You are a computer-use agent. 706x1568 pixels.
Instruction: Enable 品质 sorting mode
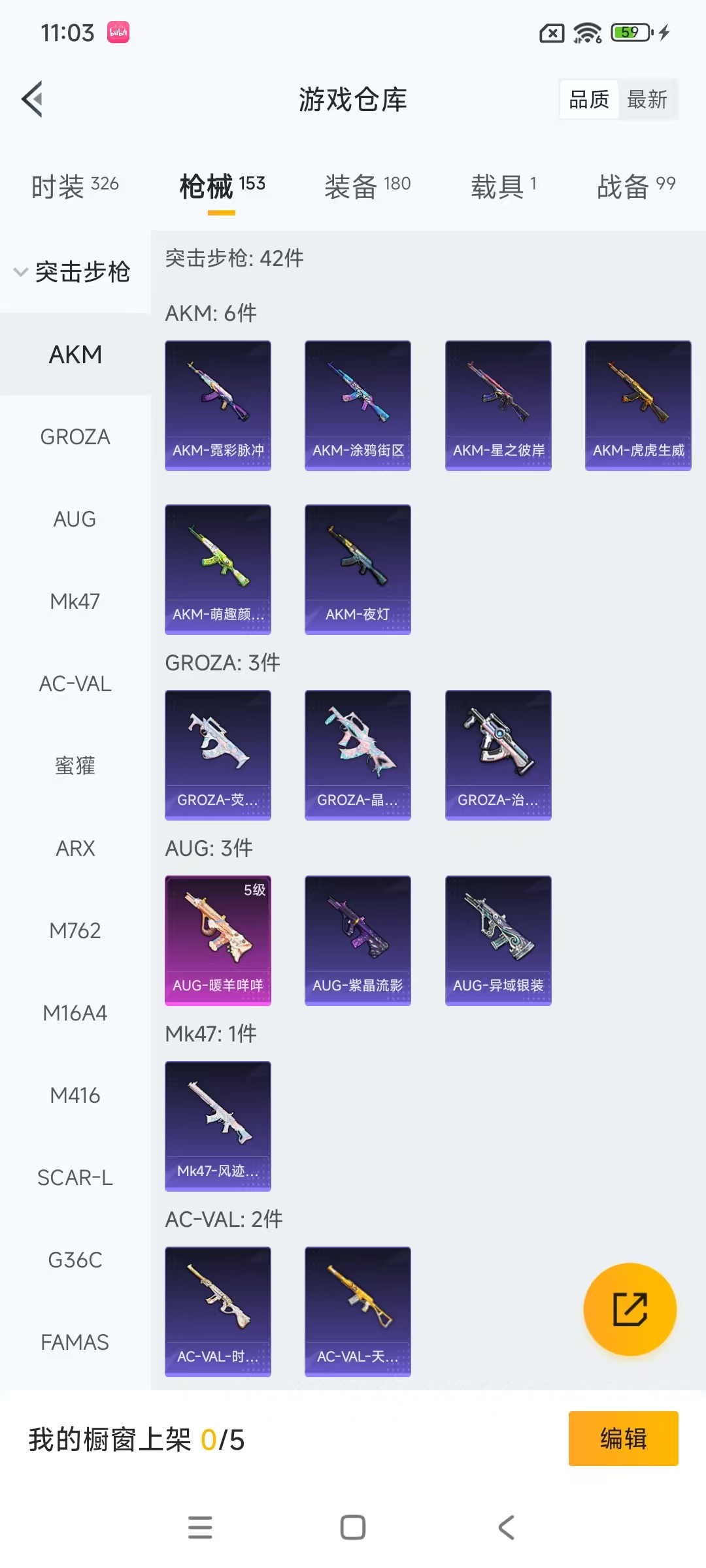pyautogui.click(x=588, y=99)
